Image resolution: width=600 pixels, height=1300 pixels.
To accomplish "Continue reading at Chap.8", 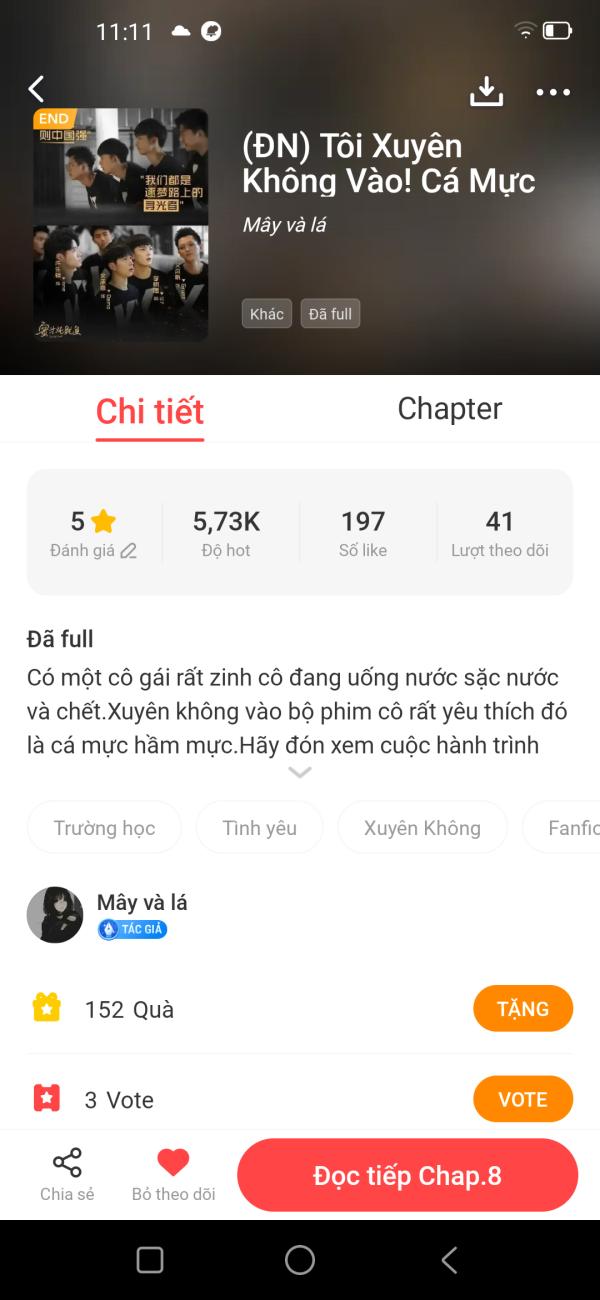I will click(x=407, y=1176).
